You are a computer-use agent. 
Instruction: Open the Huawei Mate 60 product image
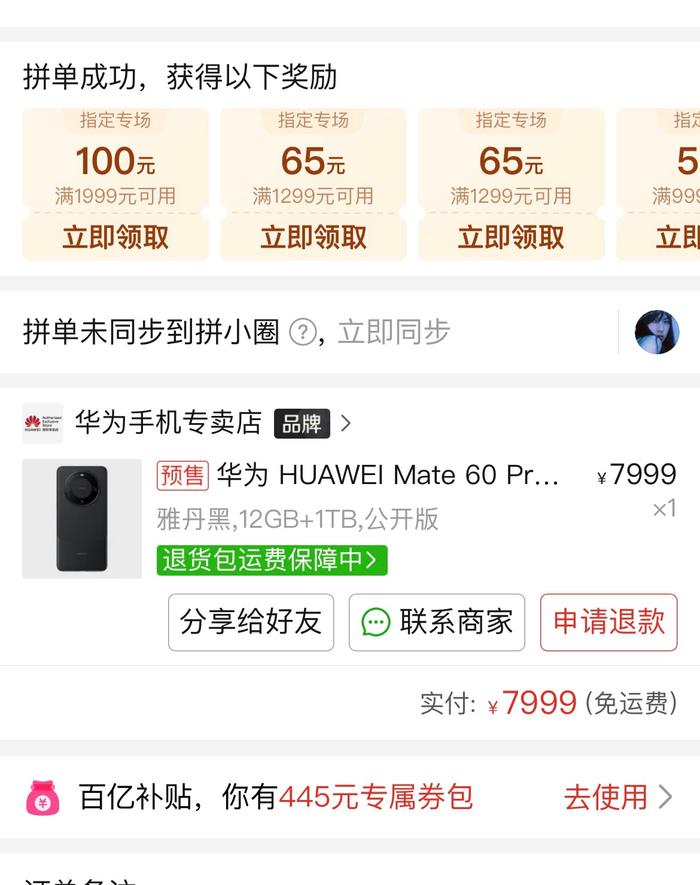[82, 518]
